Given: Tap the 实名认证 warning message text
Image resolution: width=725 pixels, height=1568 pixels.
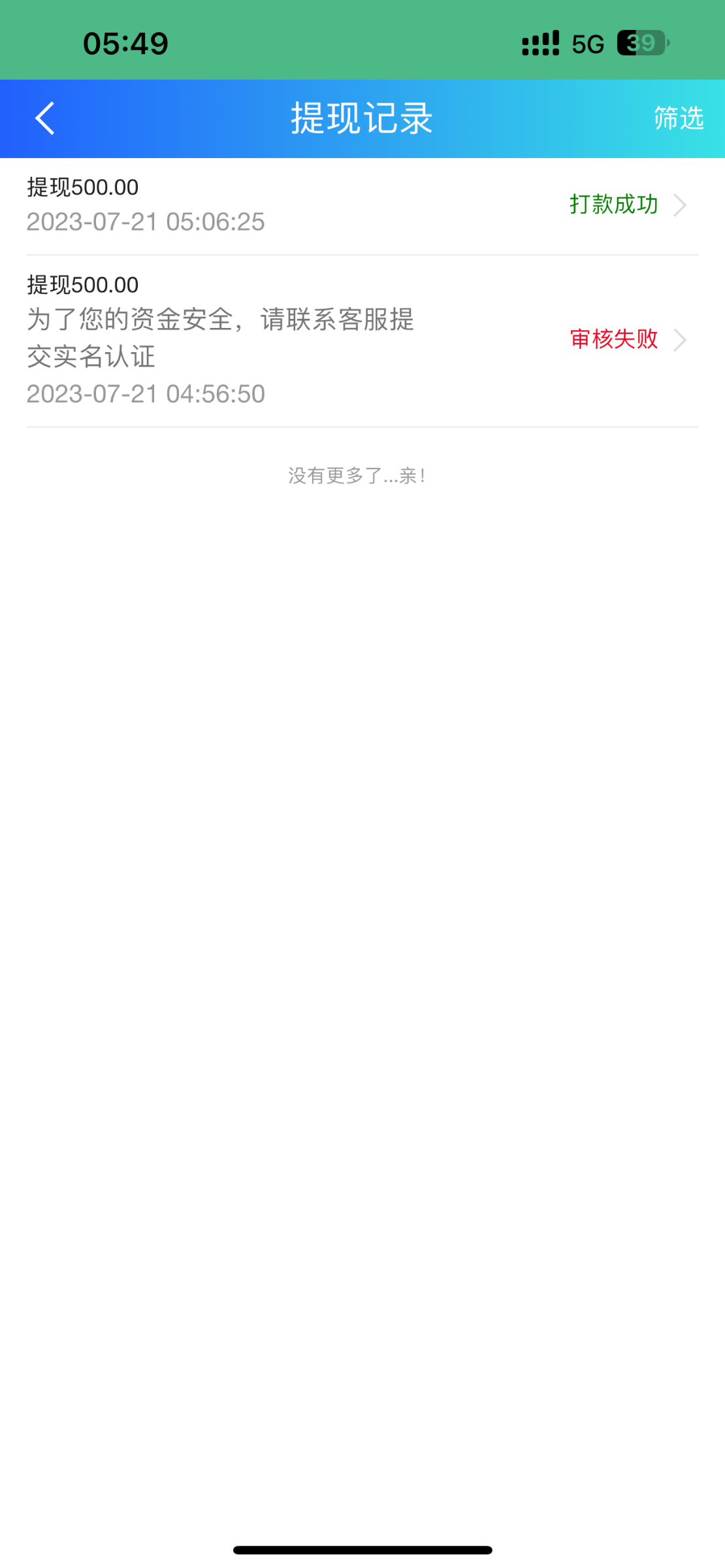Looking at the screenshot, I should point(219,339).
